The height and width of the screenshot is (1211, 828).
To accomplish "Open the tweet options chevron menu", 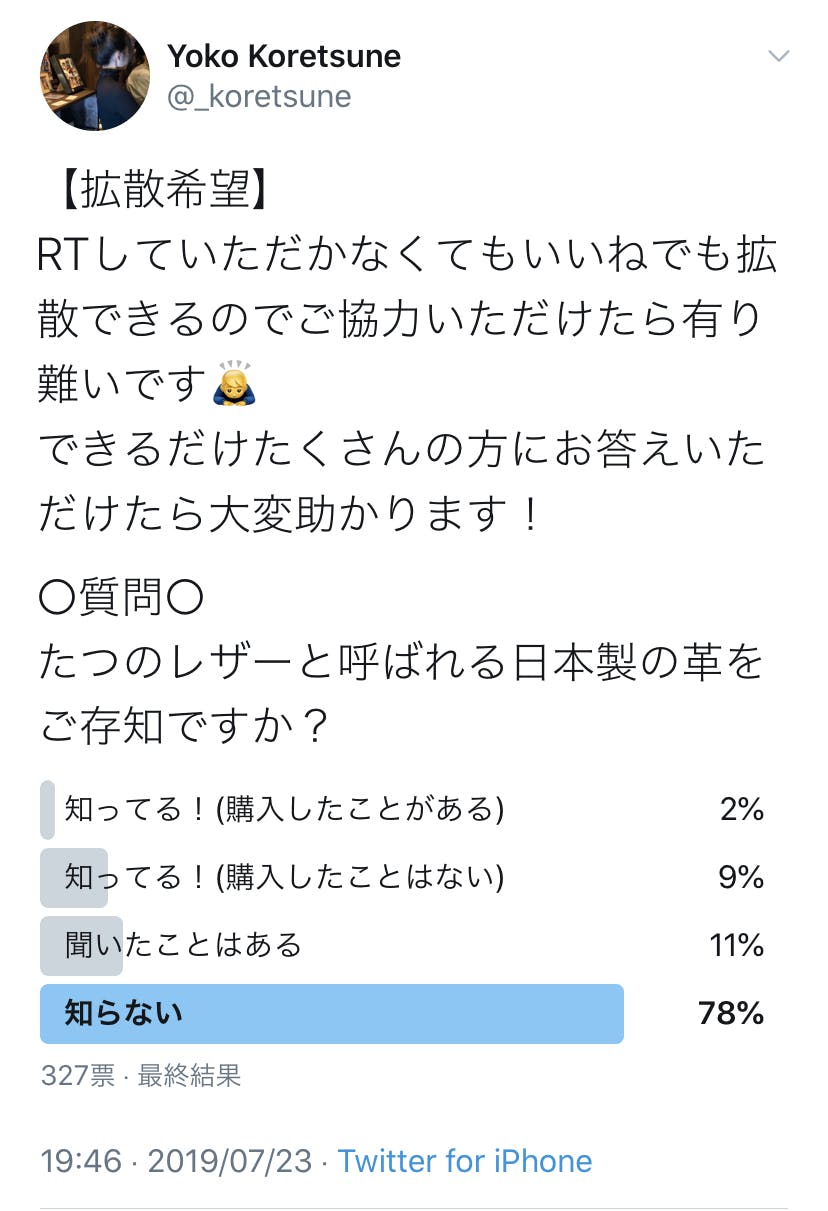I will 777,56.
